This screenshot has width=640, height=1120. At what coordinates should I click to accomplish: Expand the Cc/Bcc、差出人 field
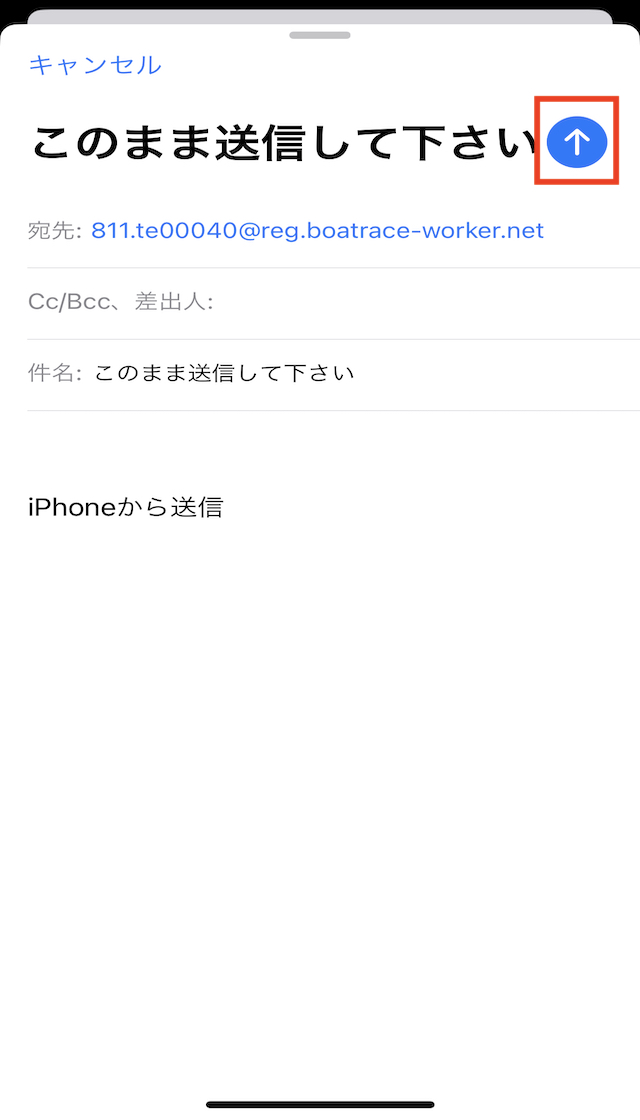click(334, 303)
